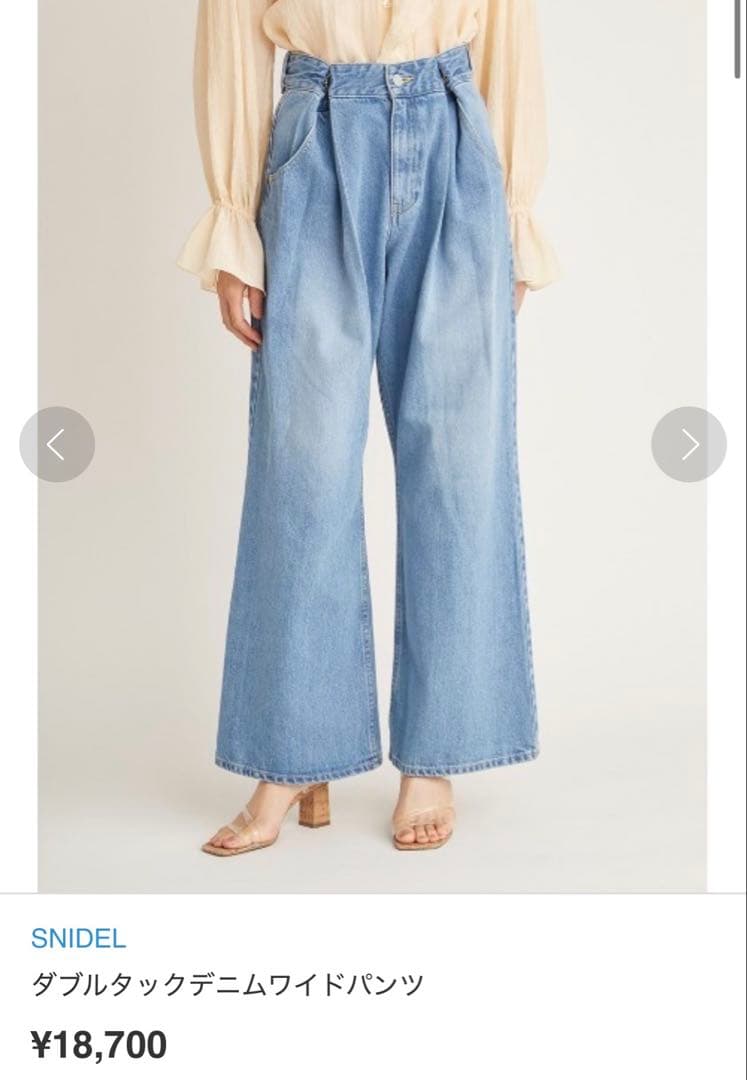Open the denim pants product photo
747x1080 pixels.
click(372, 446)
